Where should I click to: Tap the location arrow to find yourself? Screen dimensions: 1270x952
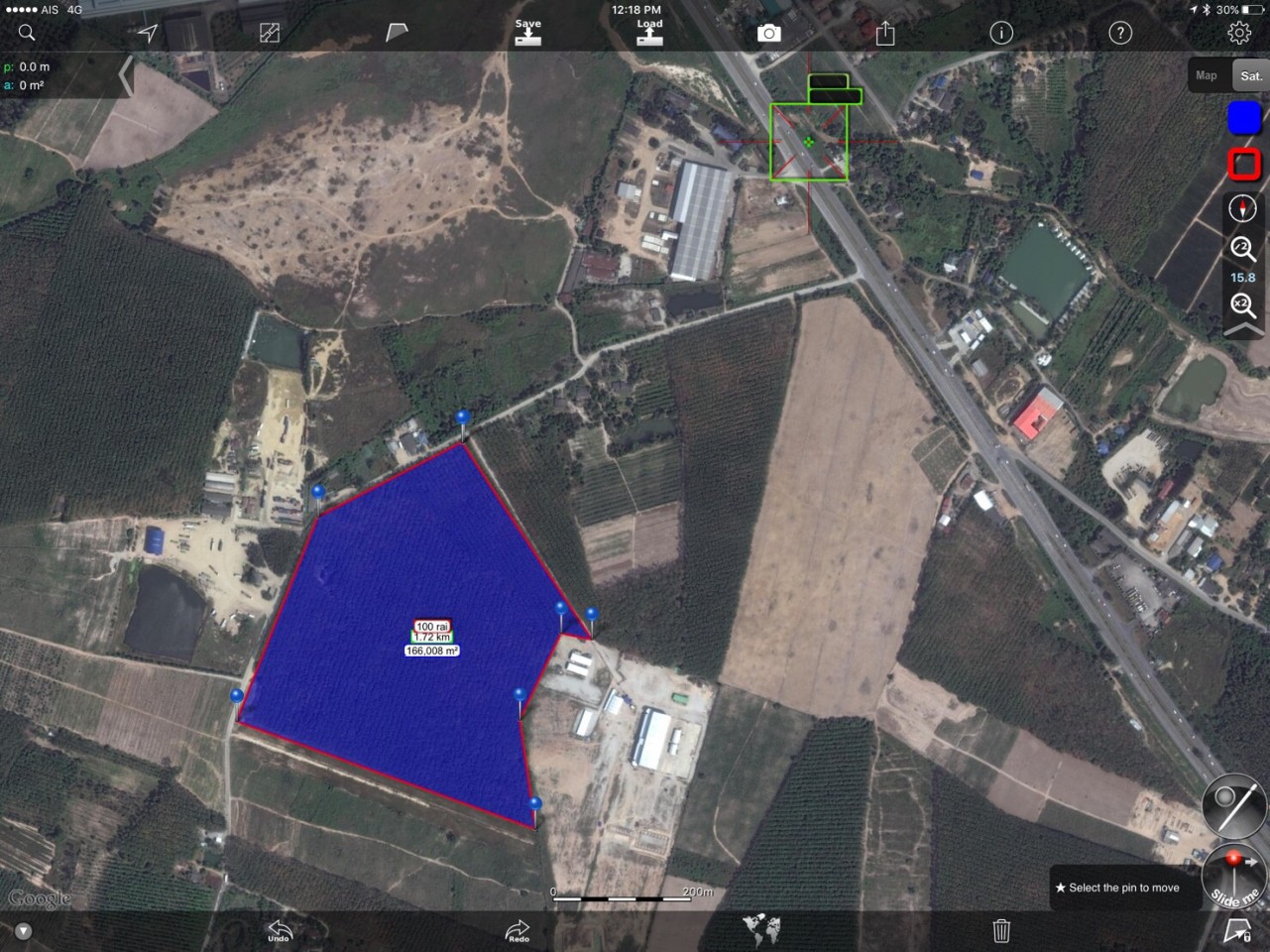click(148, 33)
